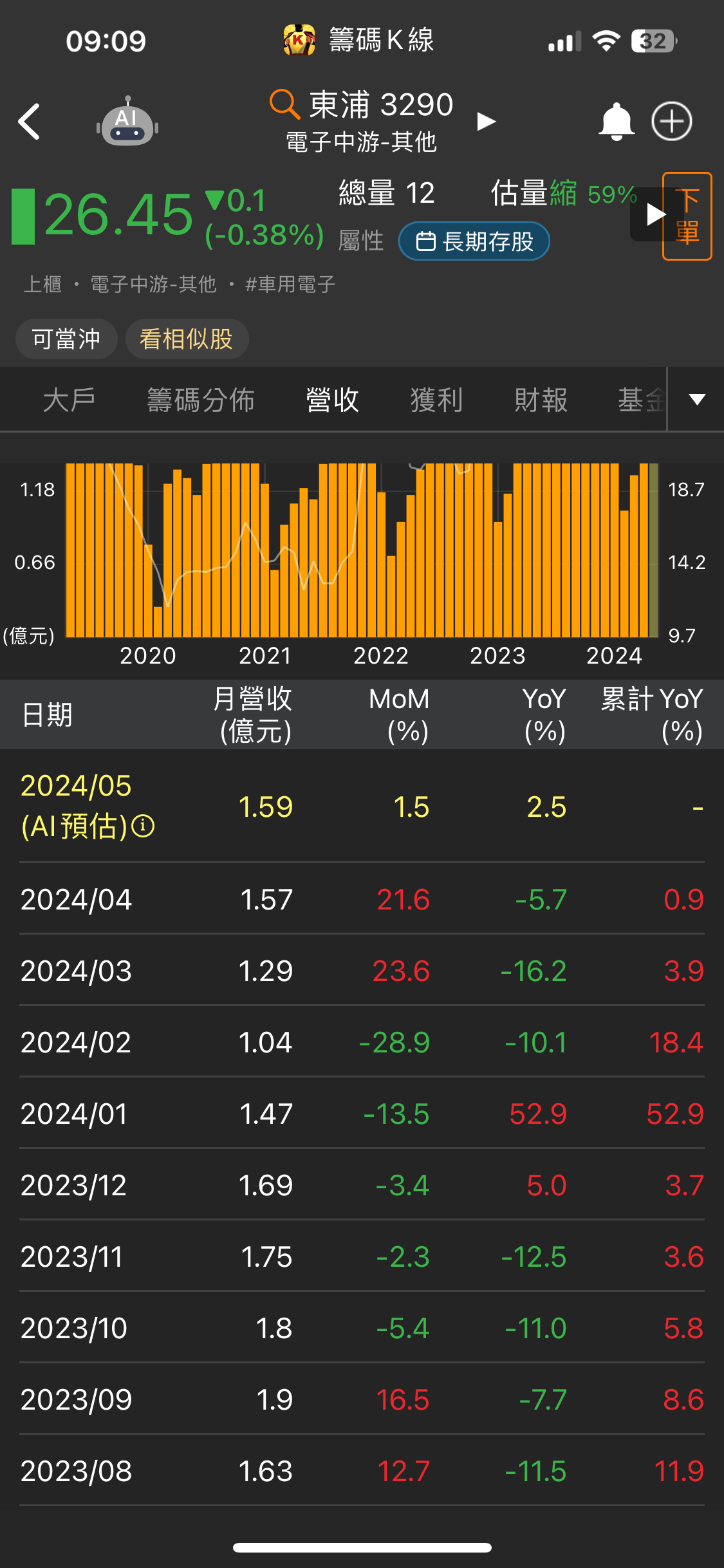
Task: View similar stocks via 看相似股
Action: [187, 339]
